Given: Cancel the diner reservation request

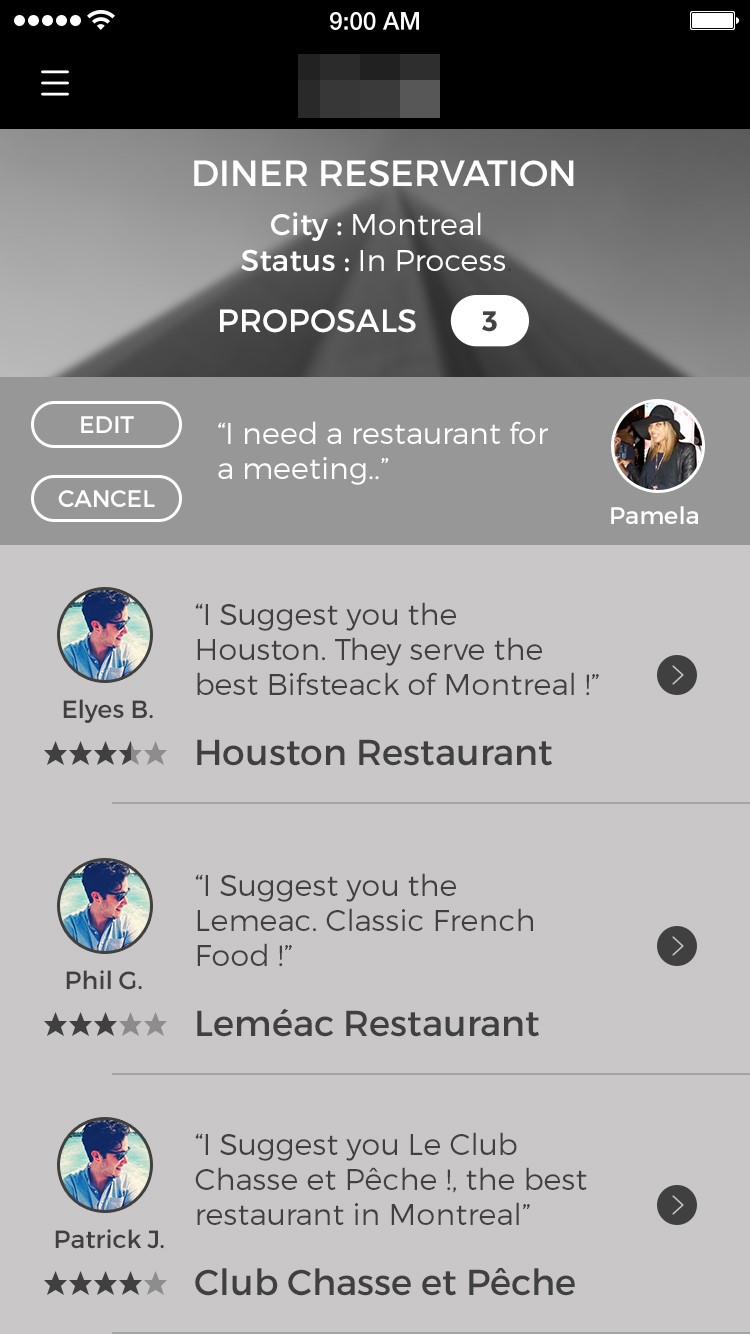Looking at the screenshot, I should tap(106, 499).
